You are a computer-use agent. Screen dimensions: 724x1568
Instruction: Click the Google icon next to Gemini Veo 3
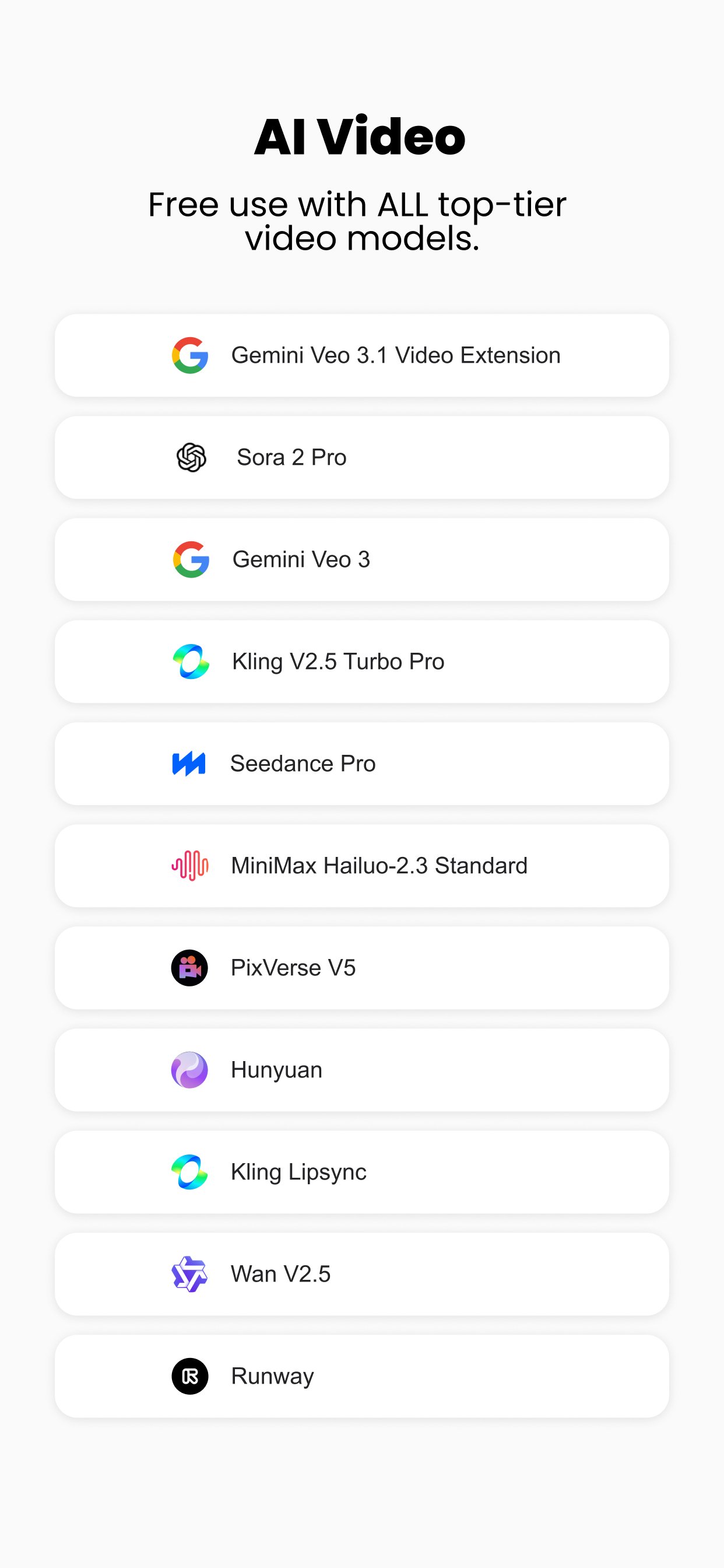pyautogui.click(x=191, y=559)
